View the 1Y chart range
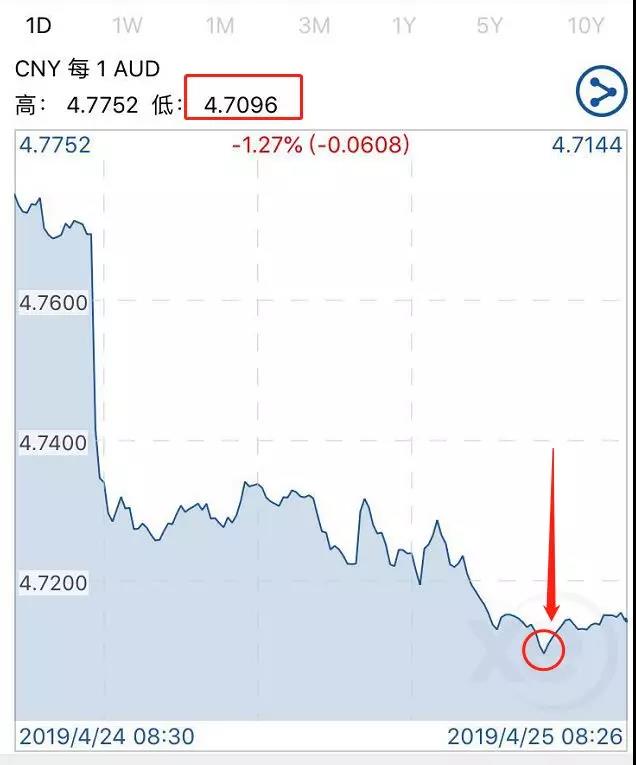This screenshot has width=636, height=765. pos(403,26)
